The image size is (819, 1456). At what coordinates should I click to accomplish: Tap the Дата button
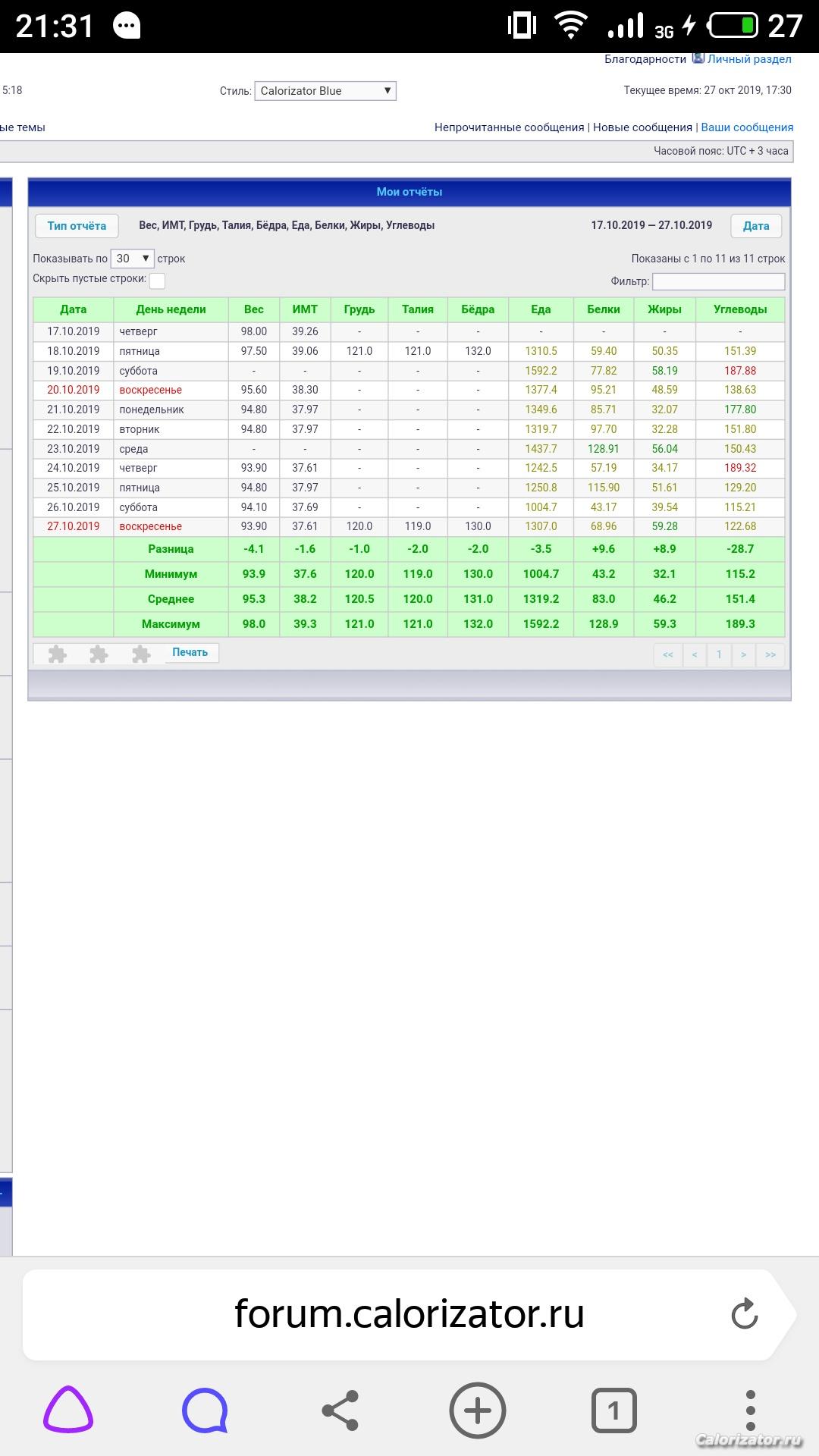click(x=756, y=225)
